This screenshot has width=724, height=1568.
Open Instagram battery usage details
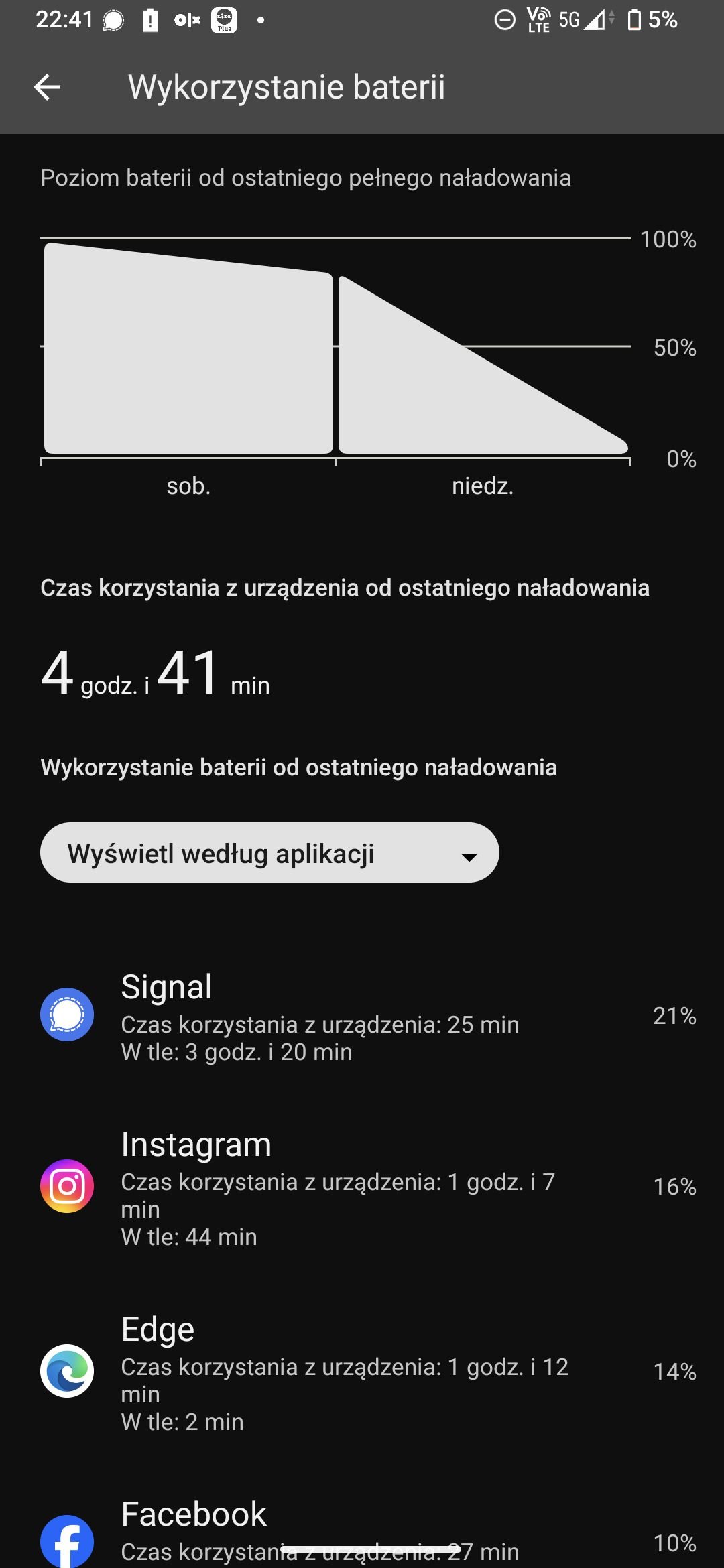click(362, 1187)
